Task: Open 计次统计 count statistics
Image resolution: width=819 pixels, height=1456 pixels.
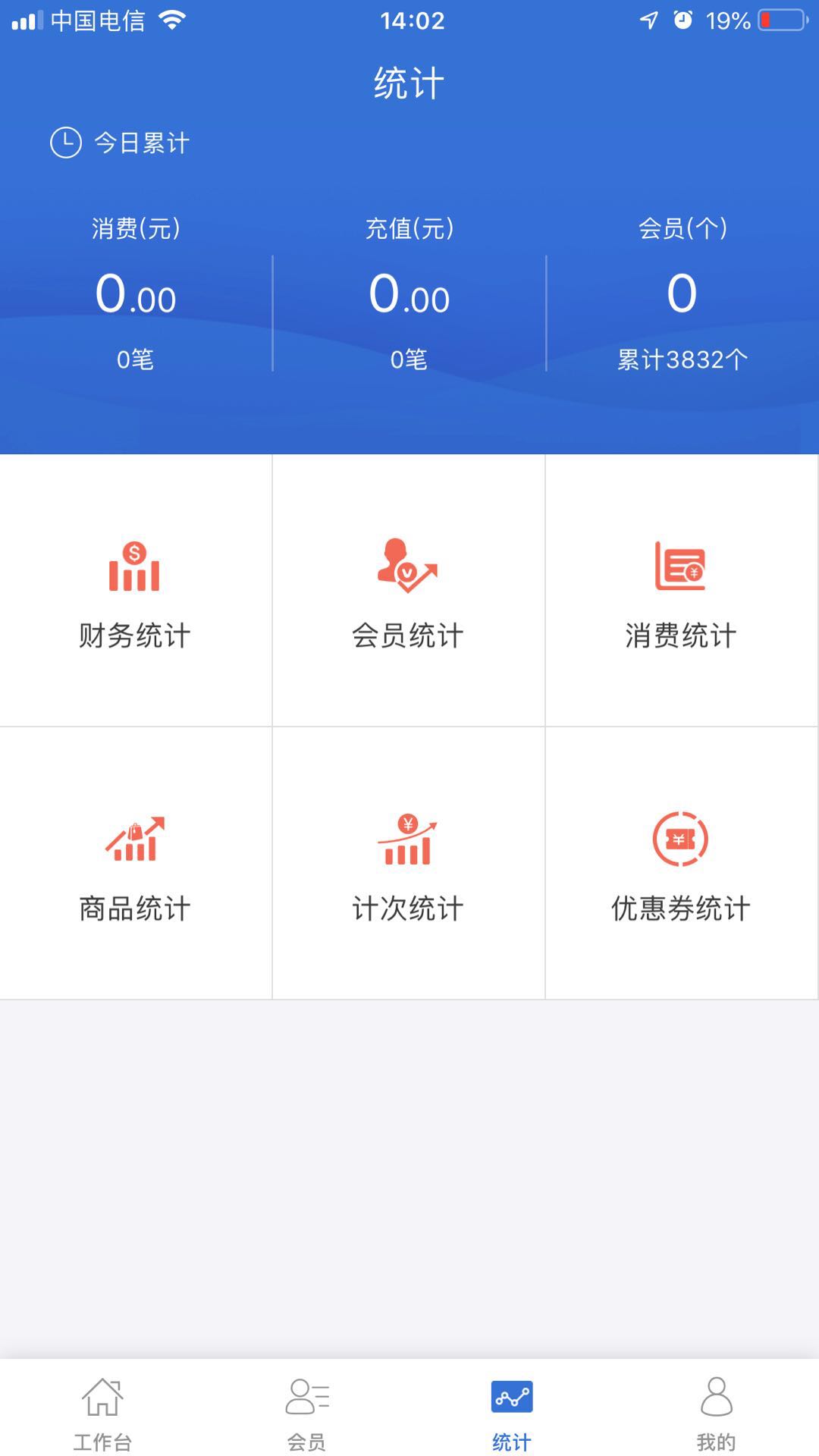Action: 408,864
